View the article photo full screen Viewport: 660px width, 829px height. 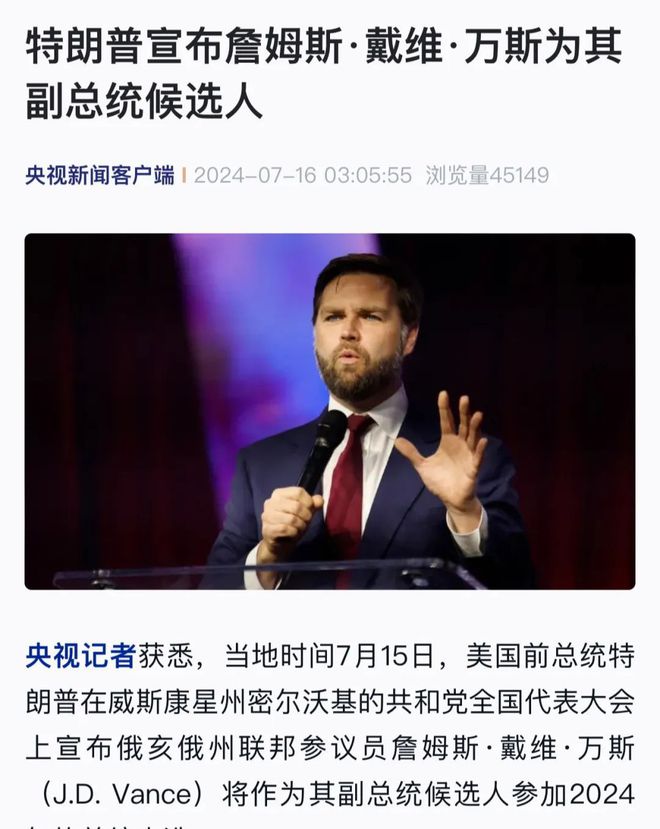tap(330, 411)
